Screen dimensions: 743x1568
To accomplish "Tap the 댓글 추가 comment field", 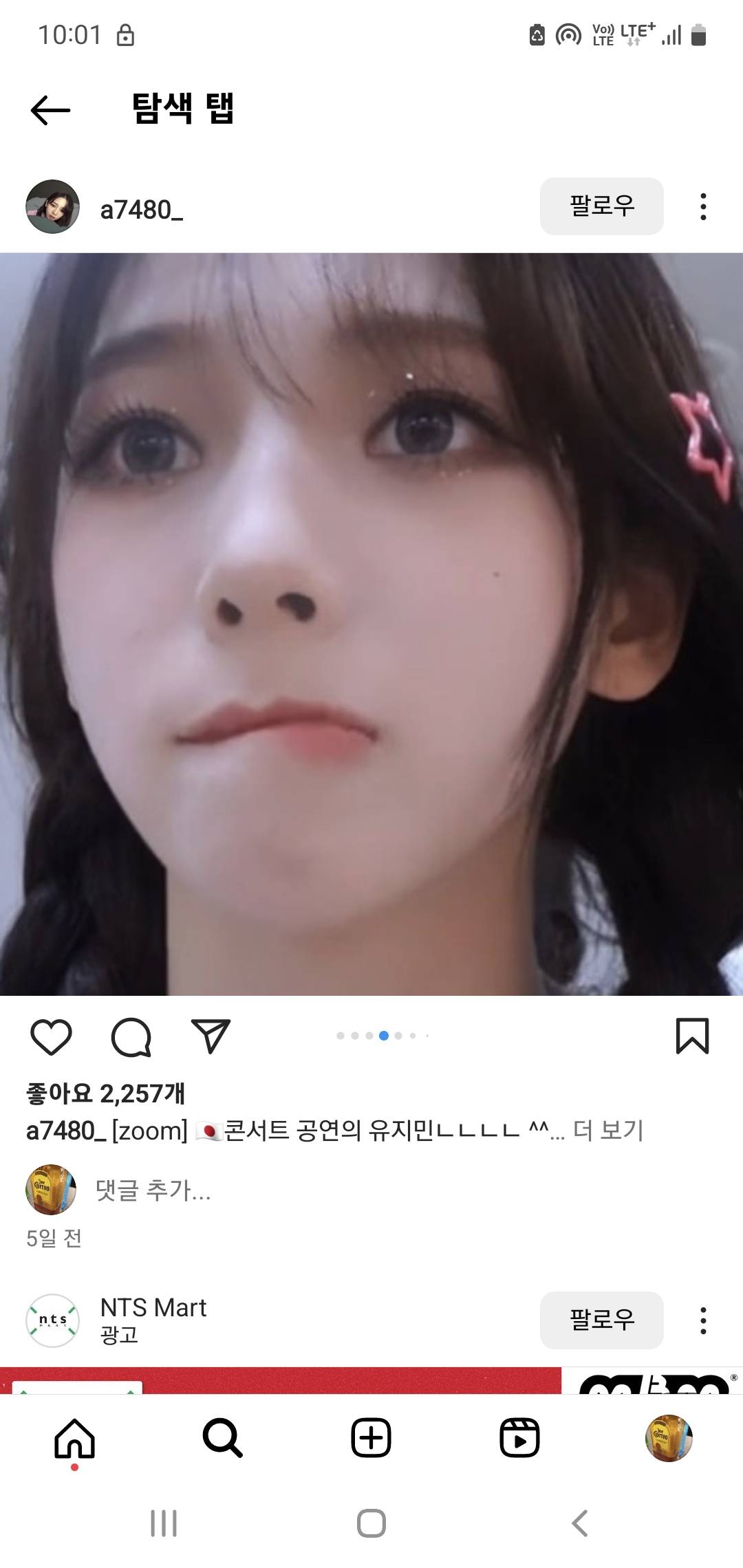I will pyautogui.click(x=153, y=1190).
